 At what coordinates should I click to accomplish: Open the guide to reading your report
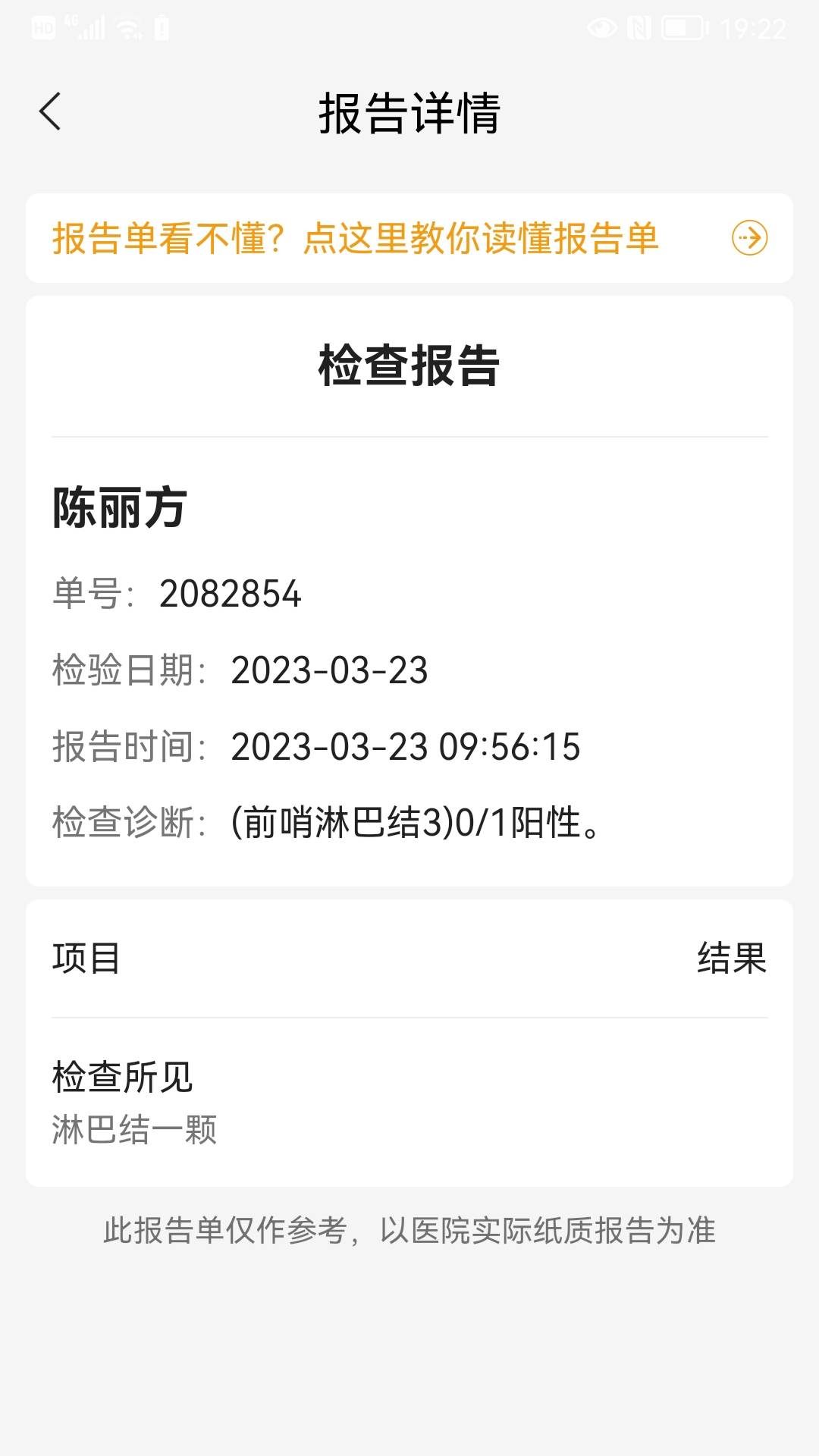tap(356, 240)
